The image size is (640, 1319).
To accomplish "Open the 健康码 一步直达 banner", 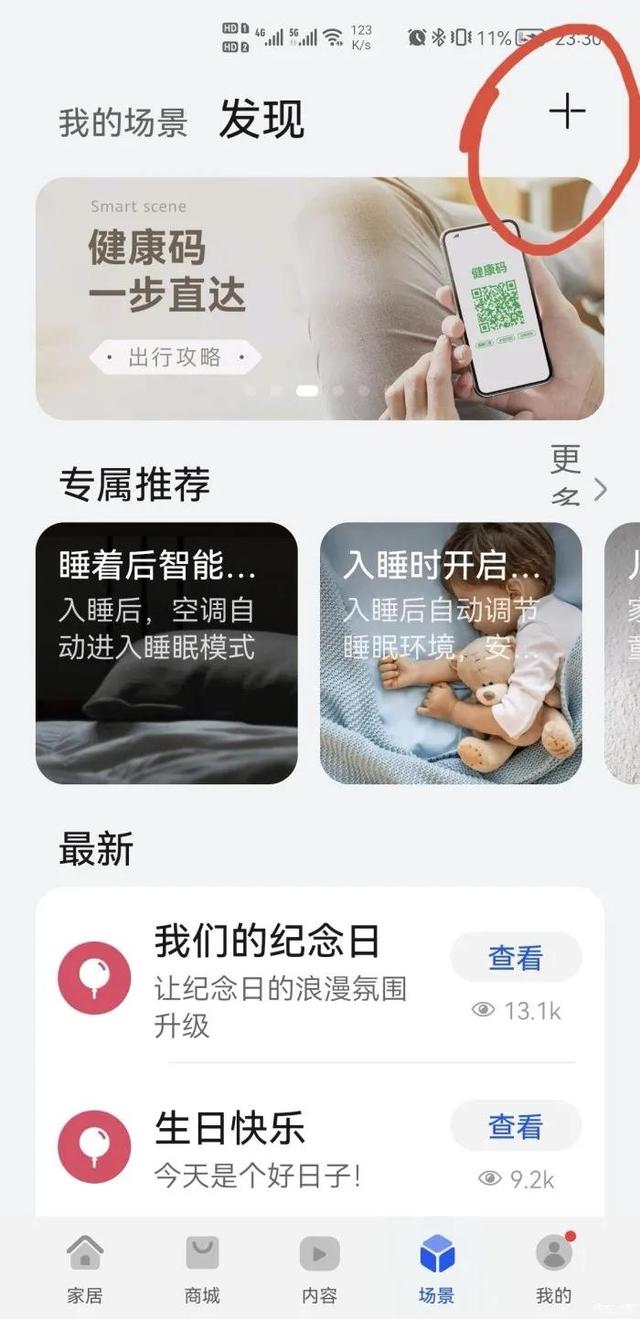I will pyautogui.click(x=319, y=298).
